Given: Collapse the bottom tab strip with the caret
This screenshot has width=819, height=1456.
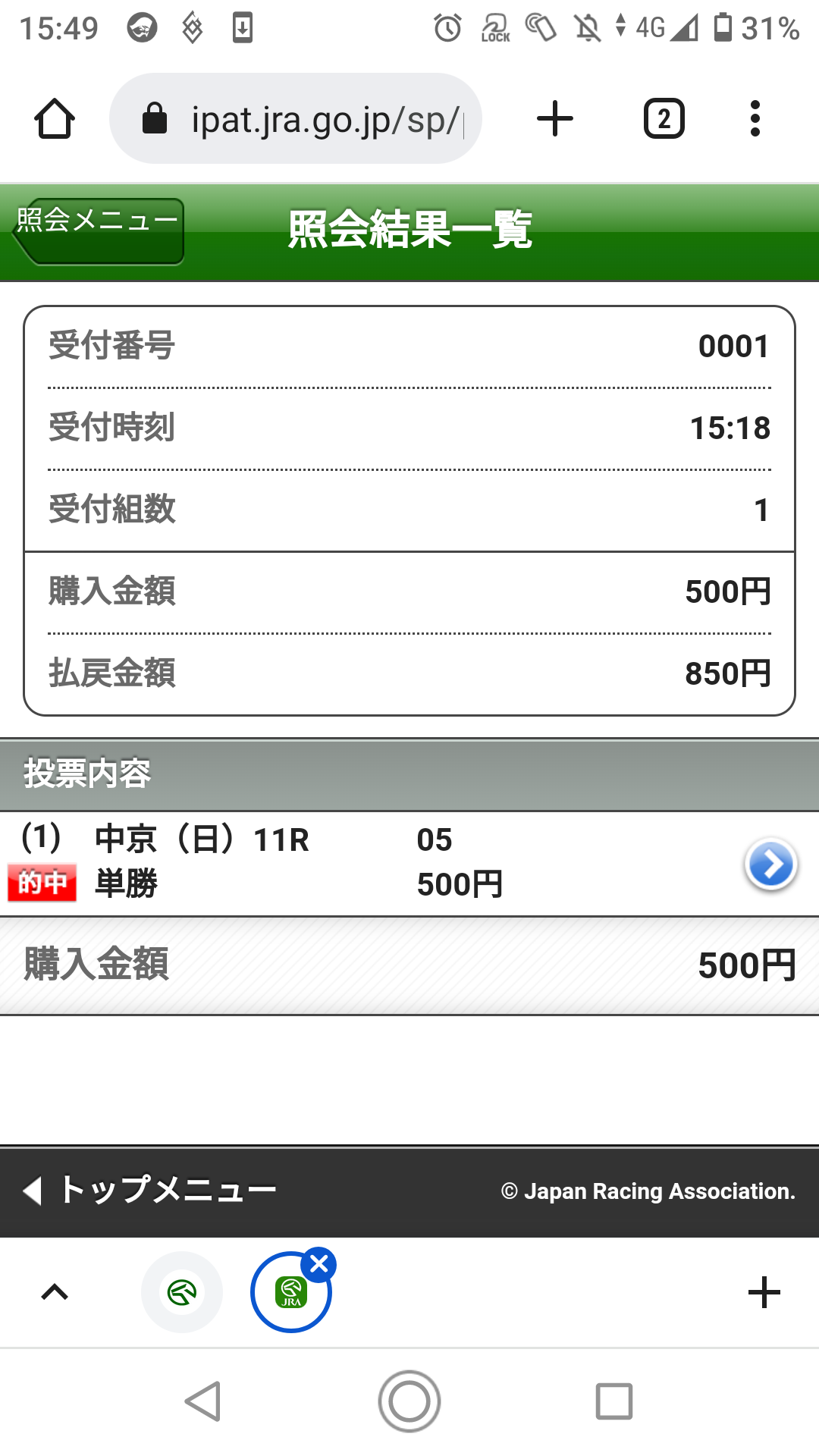Looking at the screenshot, I should [55, 1292].
